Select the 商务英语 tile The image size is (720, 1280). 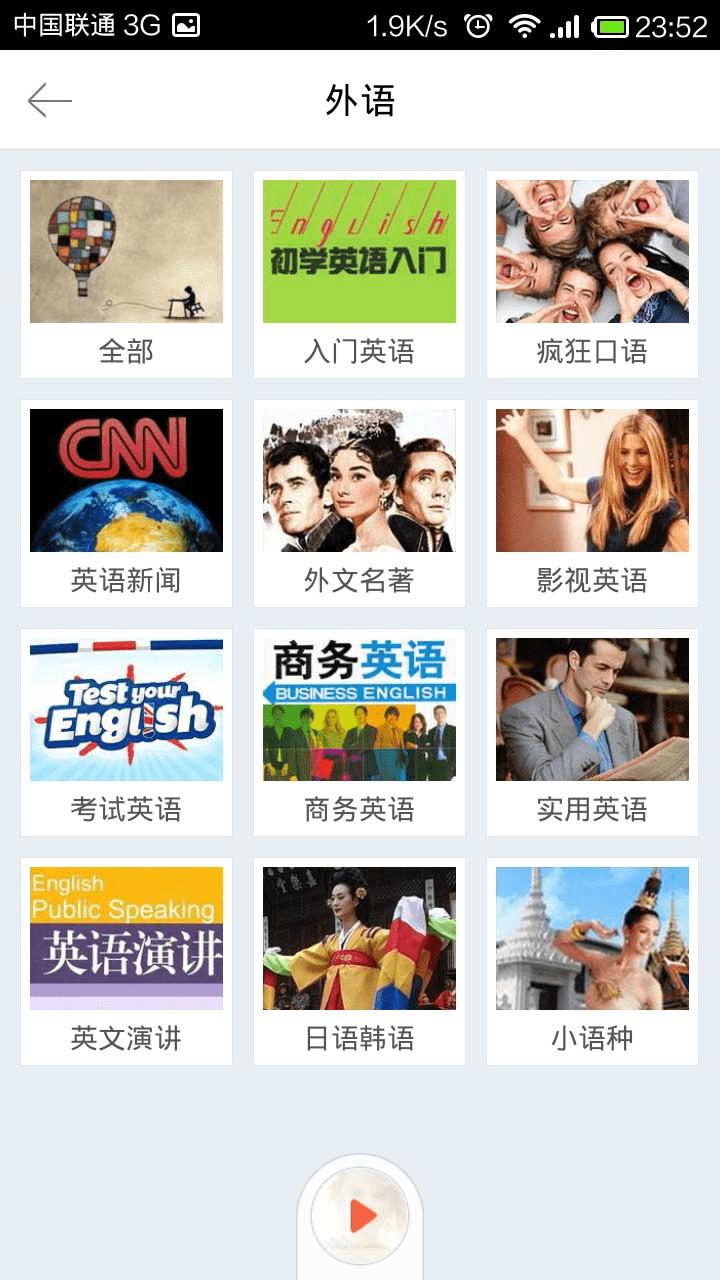[359, 732]
